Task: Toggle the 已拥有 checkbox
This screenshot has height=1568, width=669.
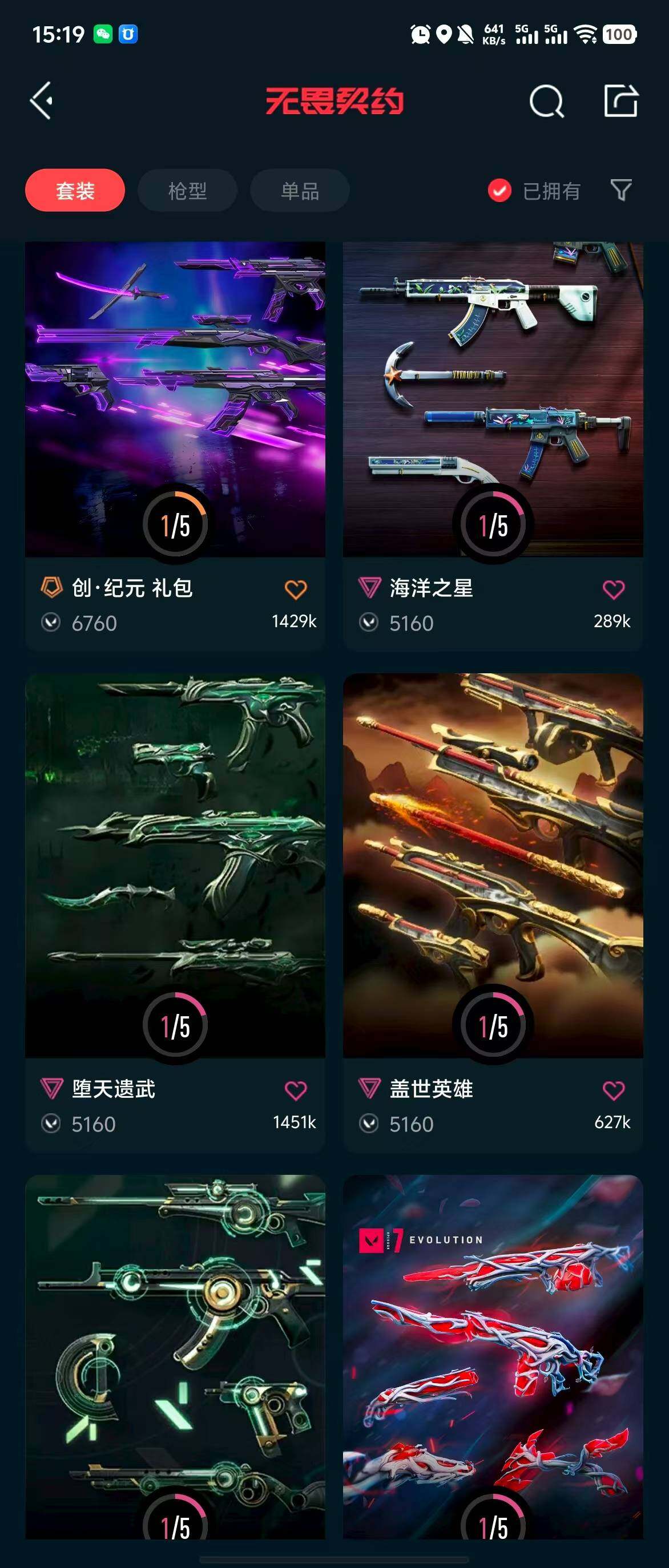Action: coord(499,191)
